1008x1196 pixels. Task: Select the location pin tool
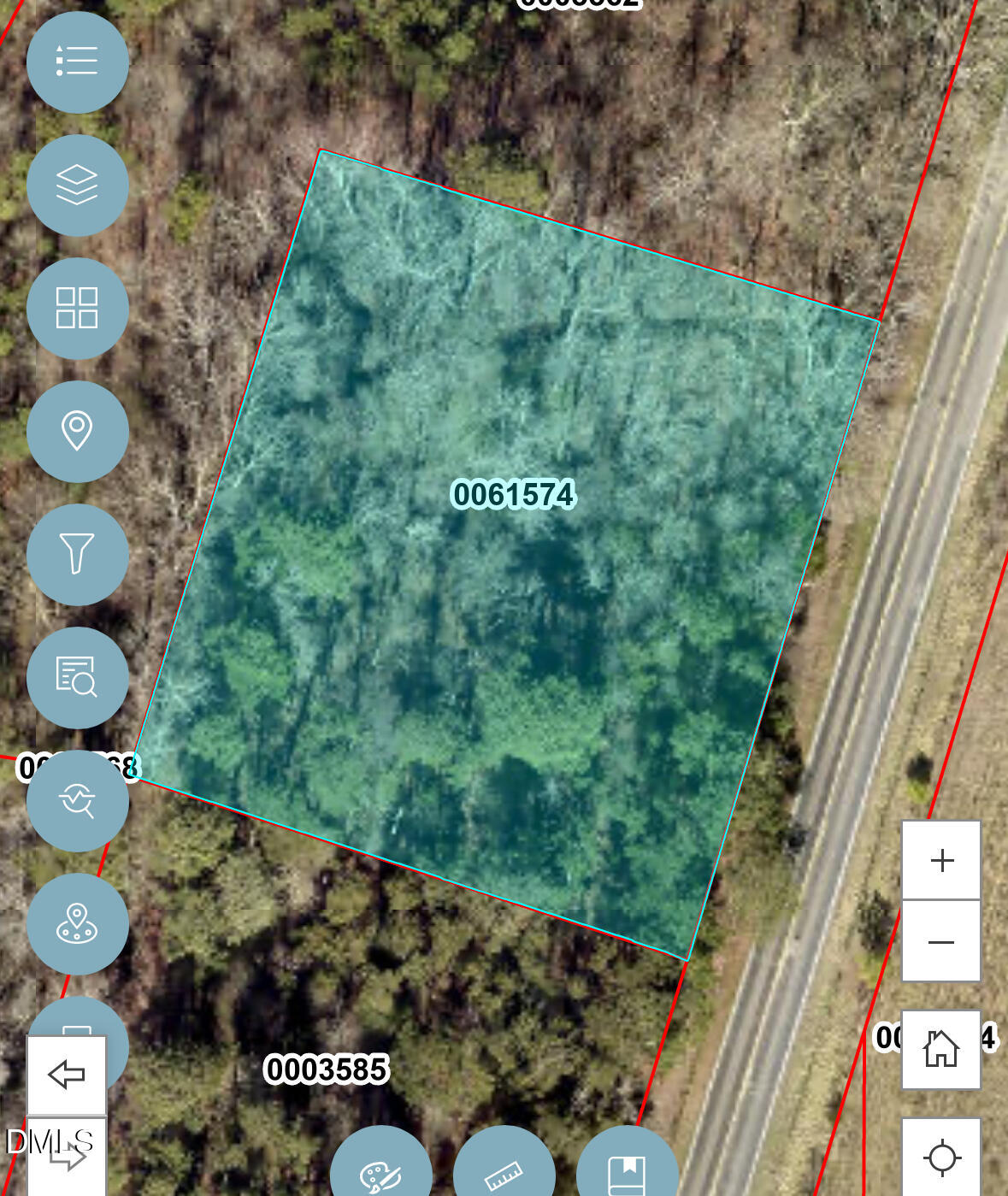[x=77, y=432]
